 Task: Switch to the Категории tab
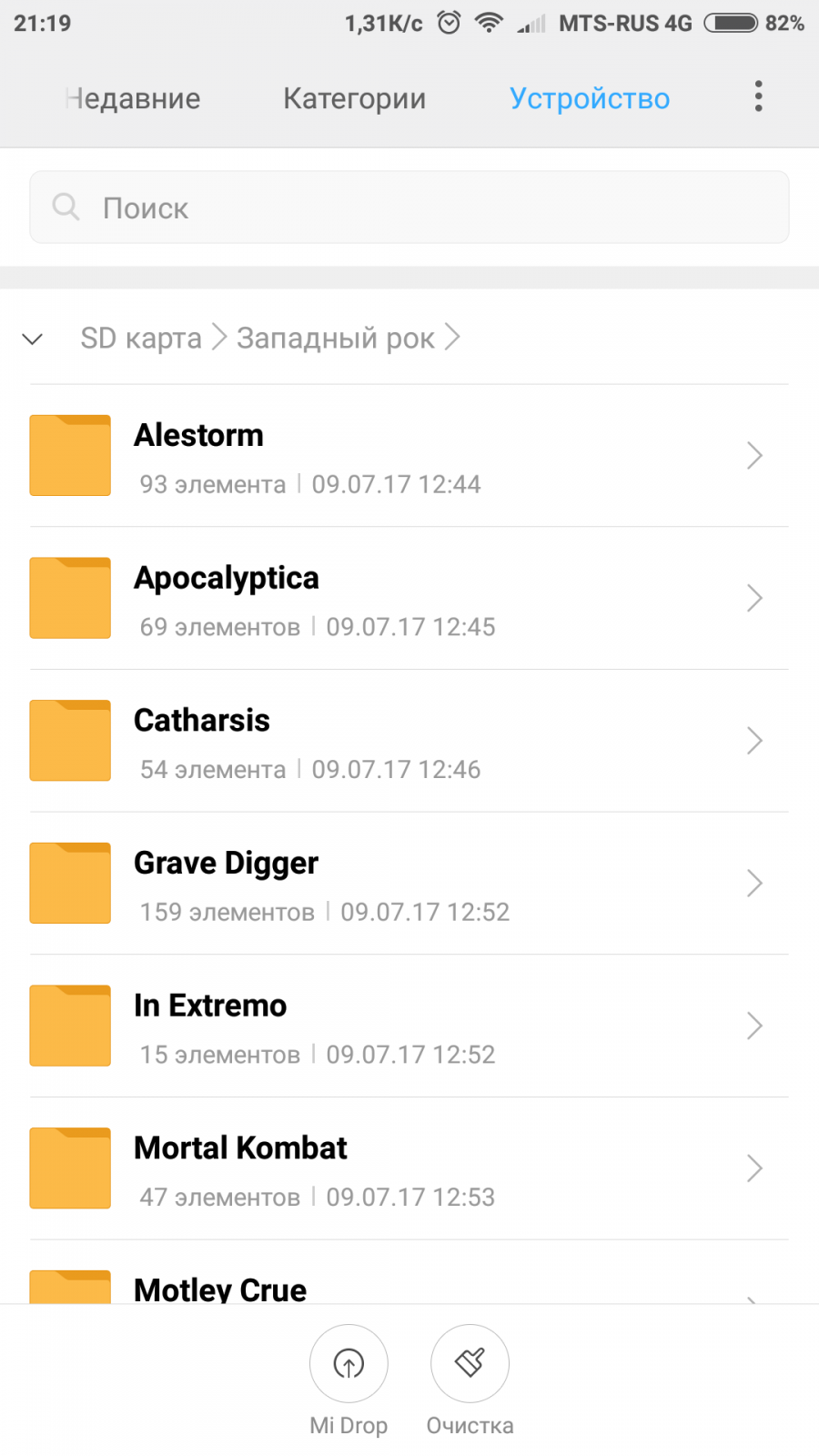(x=354, y=98)
